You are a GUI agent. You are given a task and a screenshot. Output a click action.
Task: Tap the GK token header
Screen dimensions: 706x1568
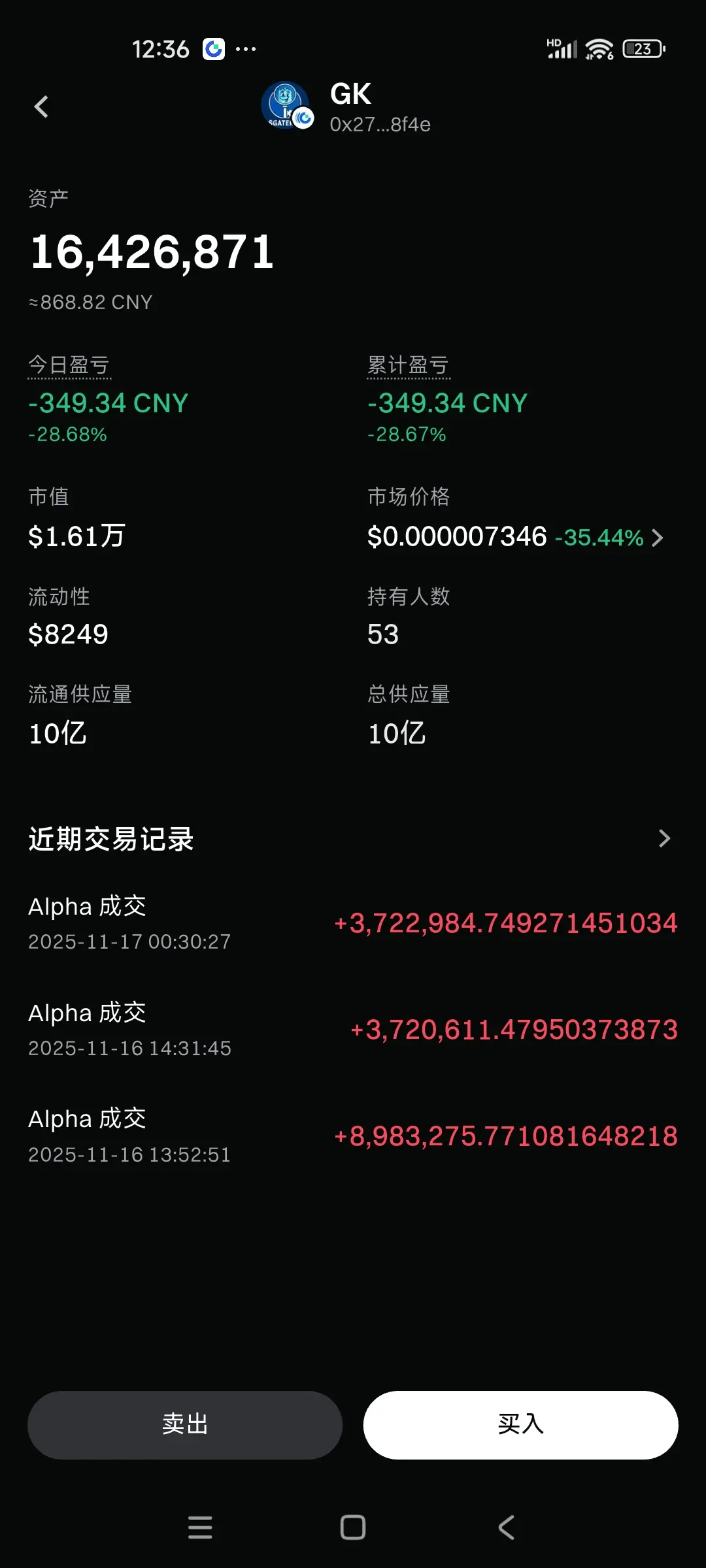346,106
